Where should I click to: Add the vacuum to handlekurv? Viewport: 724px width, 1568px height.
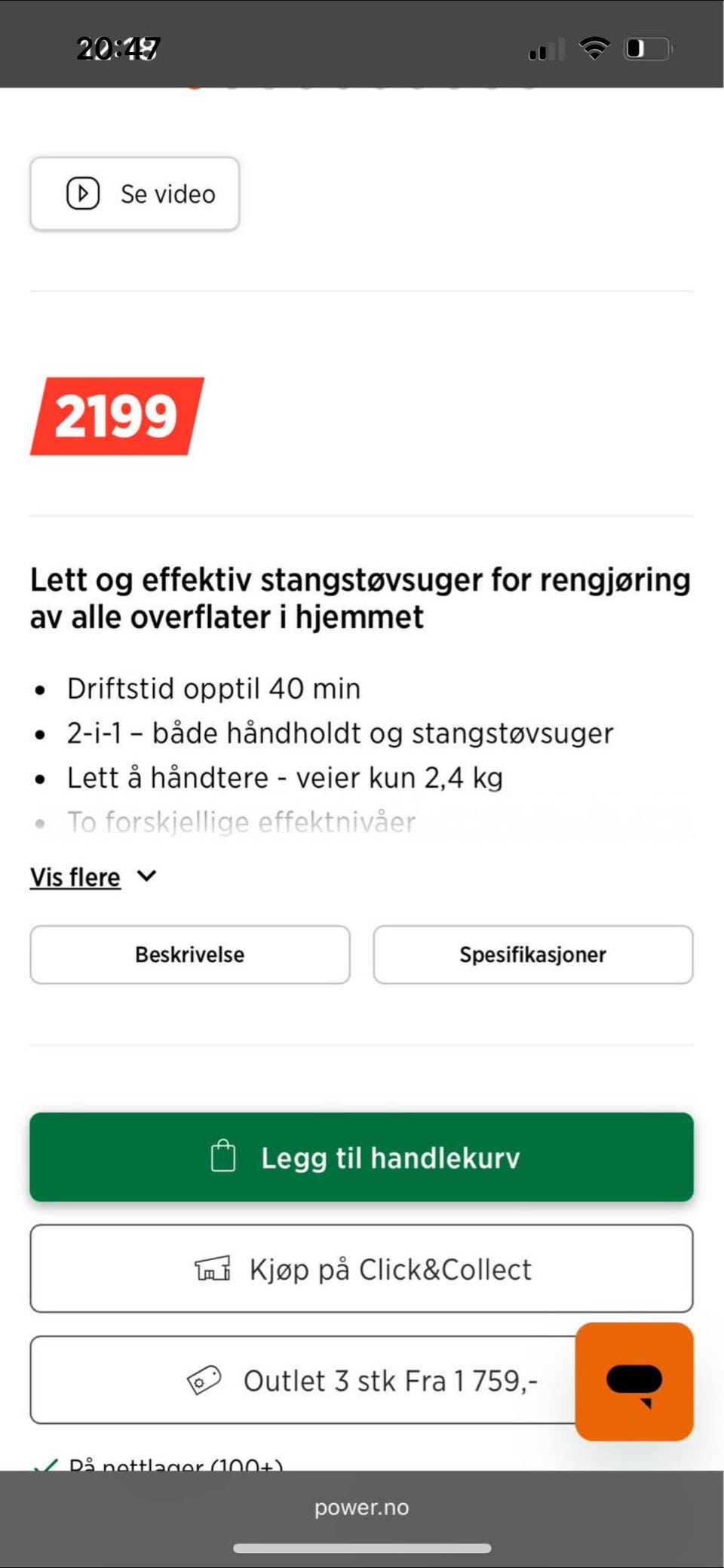point(360,1157)
